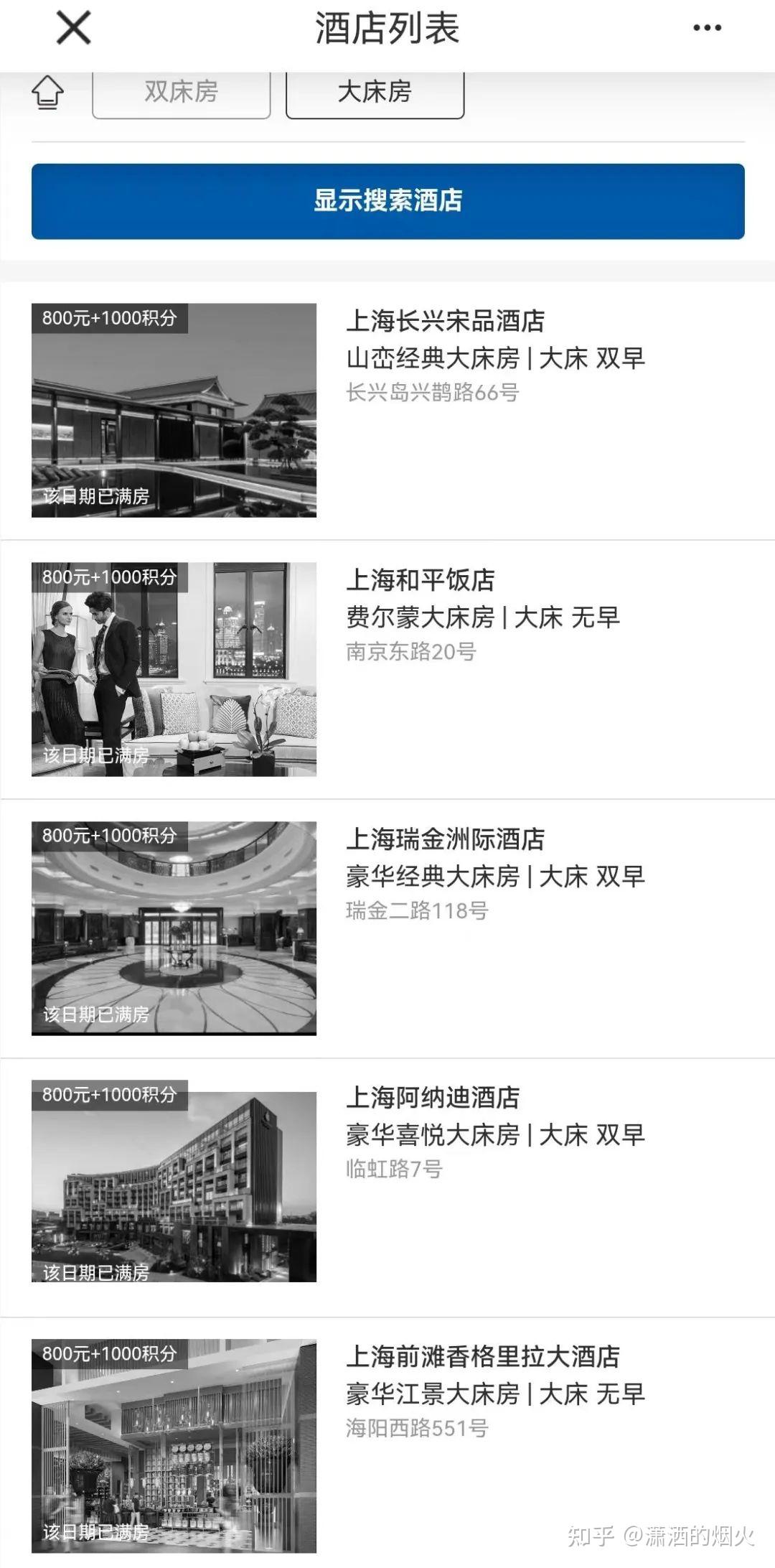Open the more options menu (three dots)

[x=705, y=29]
